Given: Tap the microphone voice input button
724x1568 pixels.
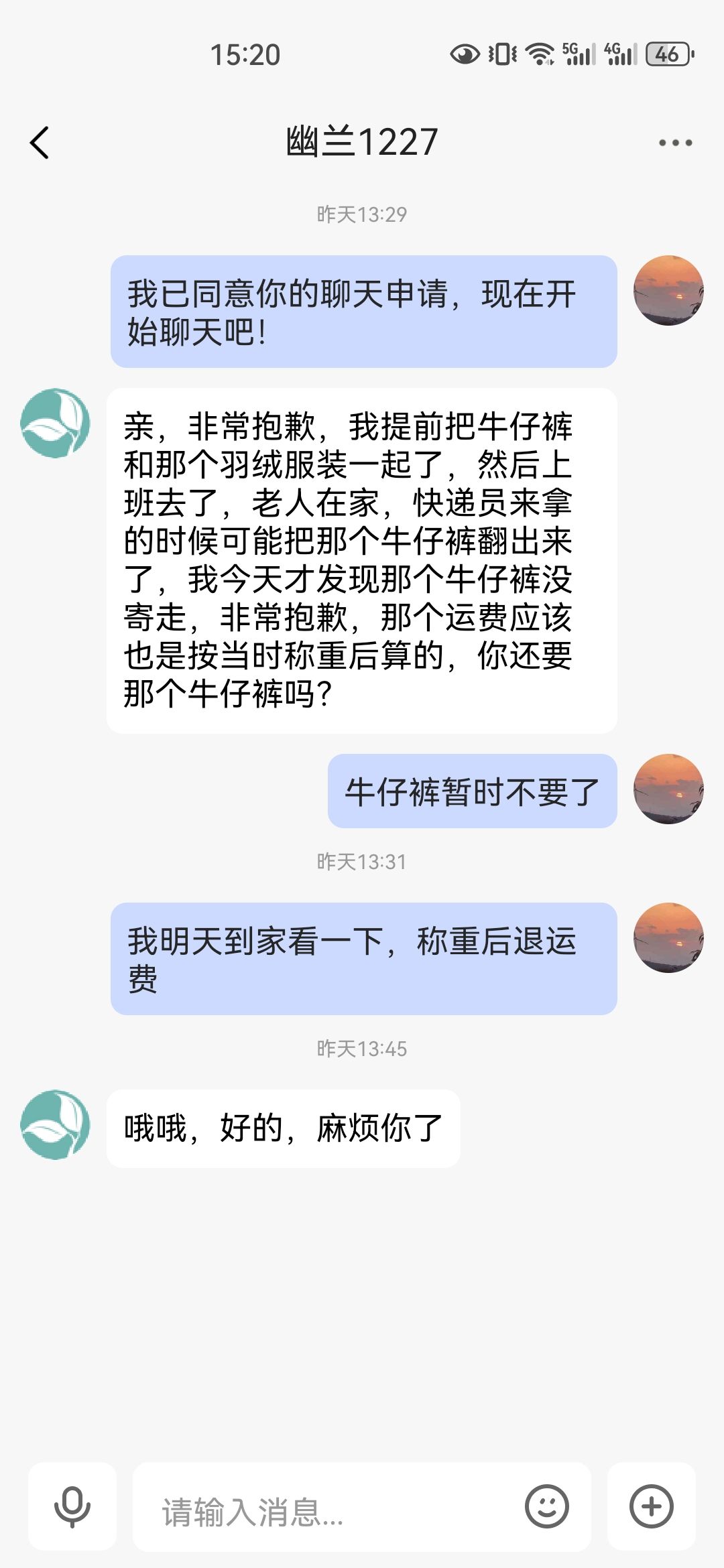Looking at the screenshot, I should pyautogui.click(x=72, y=1506).
